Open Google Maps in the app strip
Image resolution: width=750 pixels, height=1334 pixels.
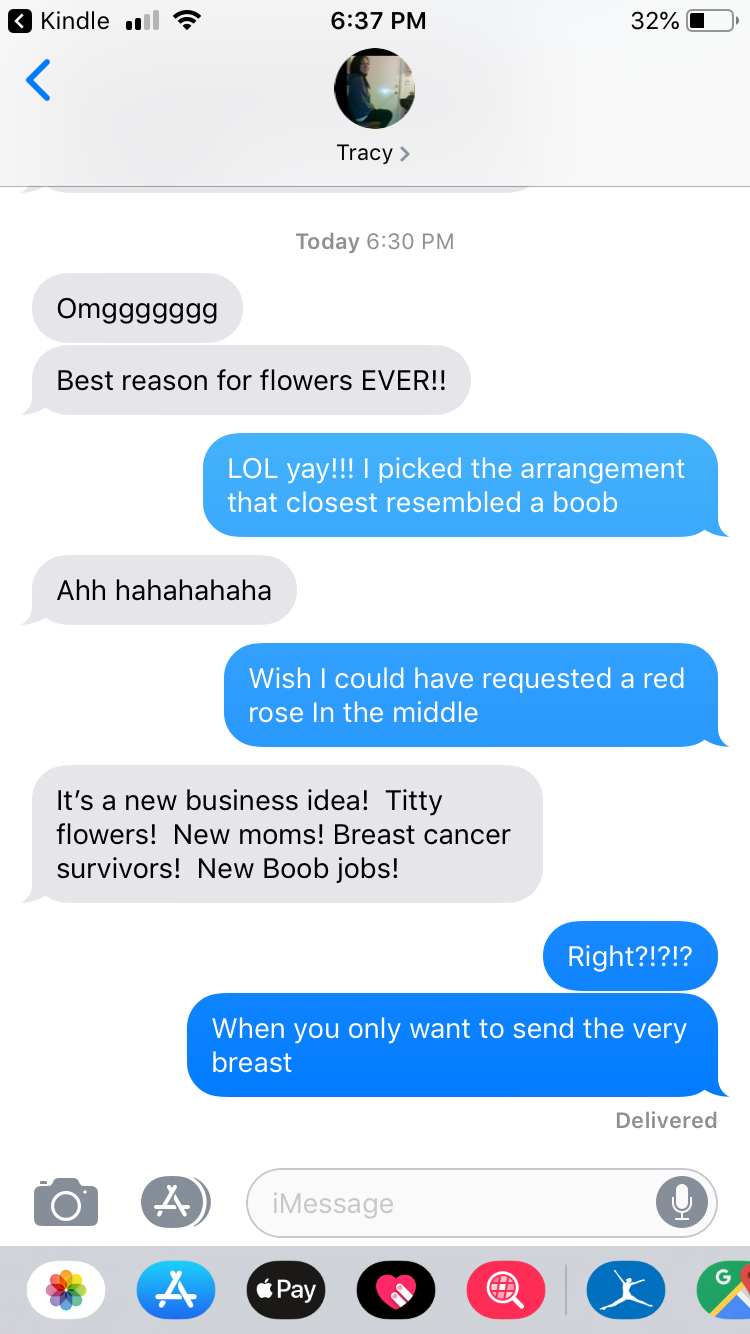pyautogui.click(x=726, y=1290)
